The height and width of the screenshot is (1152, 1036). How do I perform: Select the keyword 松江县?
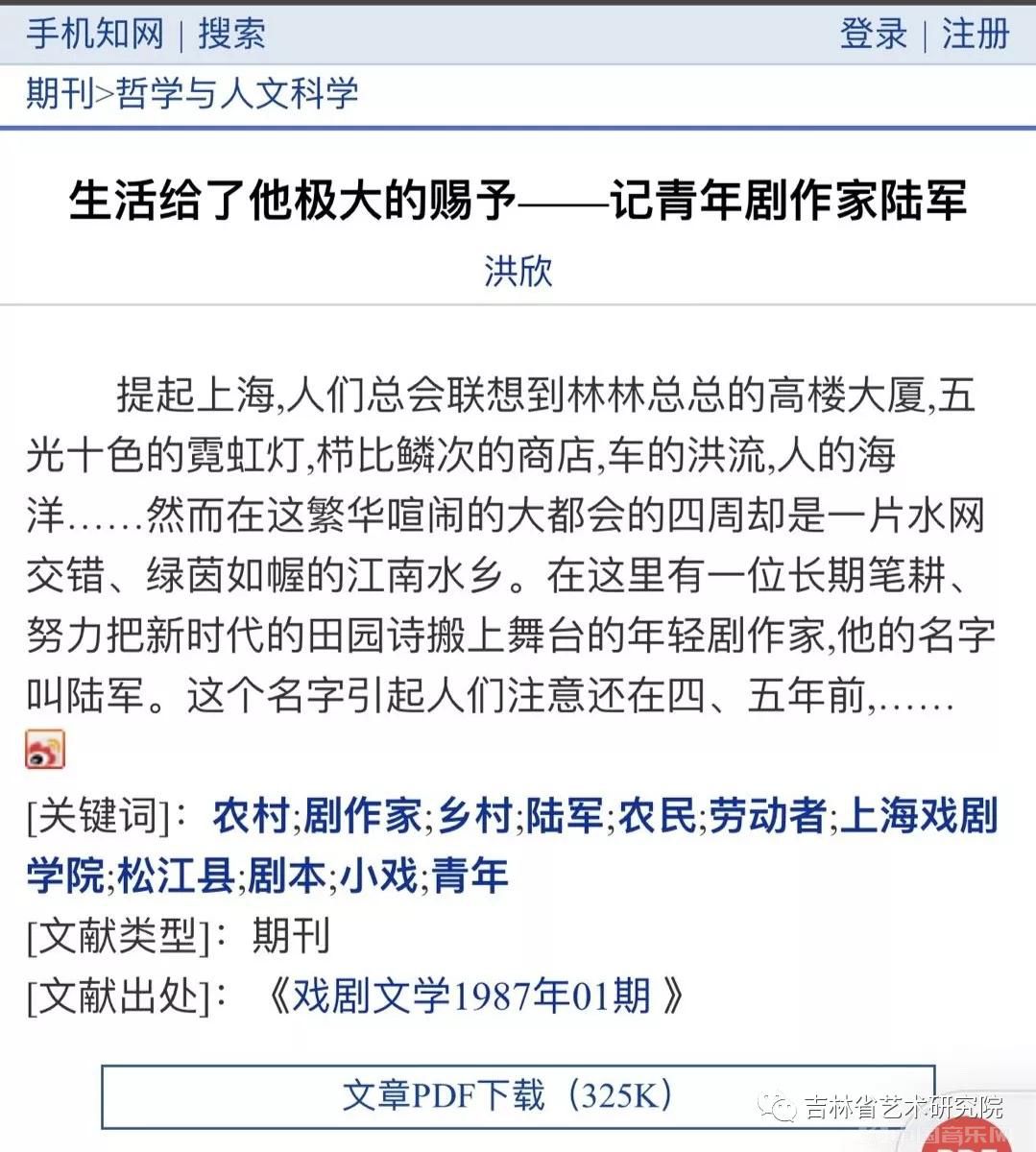tap(176, 876)
